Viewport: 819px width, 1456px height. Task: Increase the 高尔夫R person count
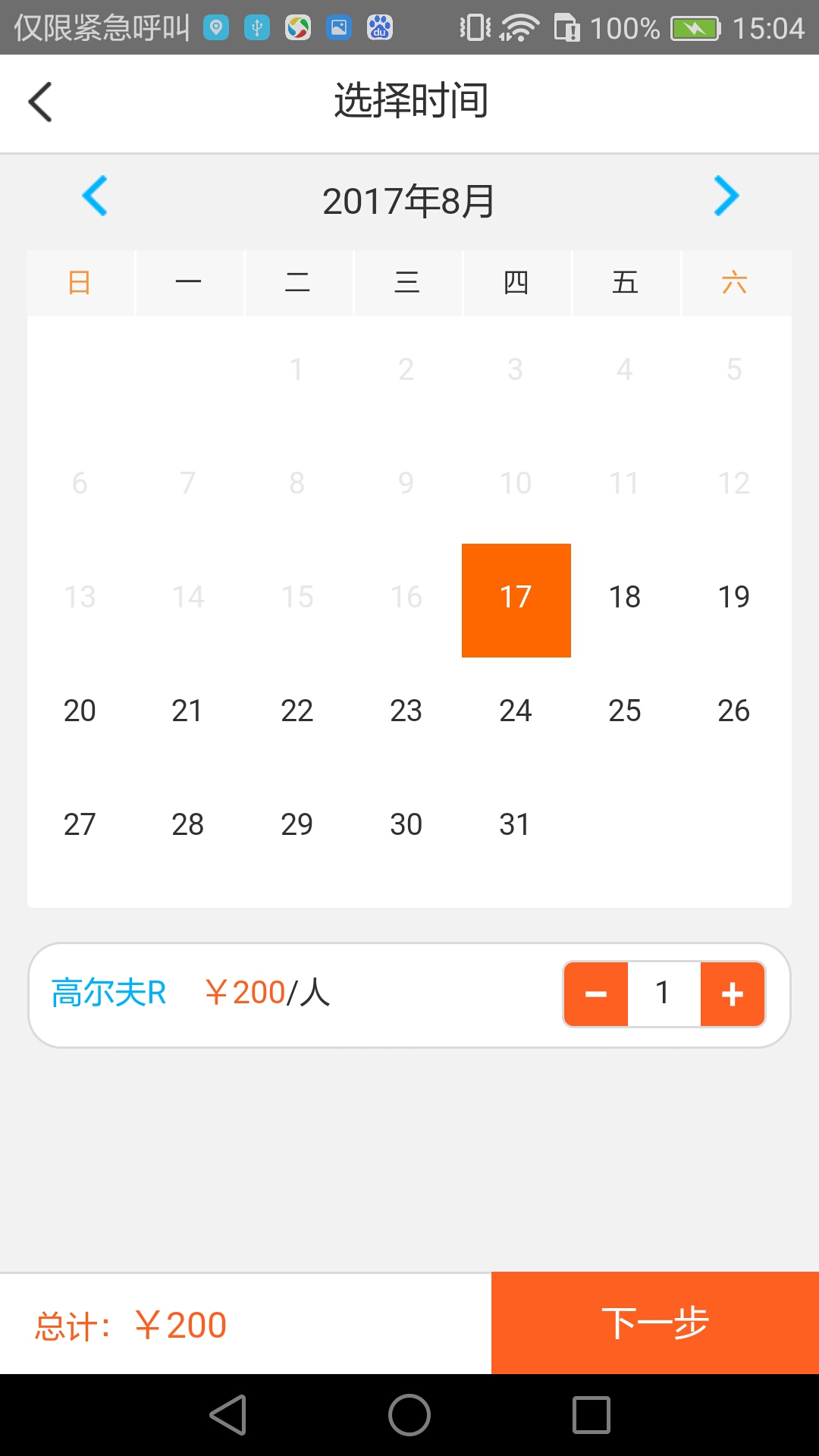tap(732, 994)
